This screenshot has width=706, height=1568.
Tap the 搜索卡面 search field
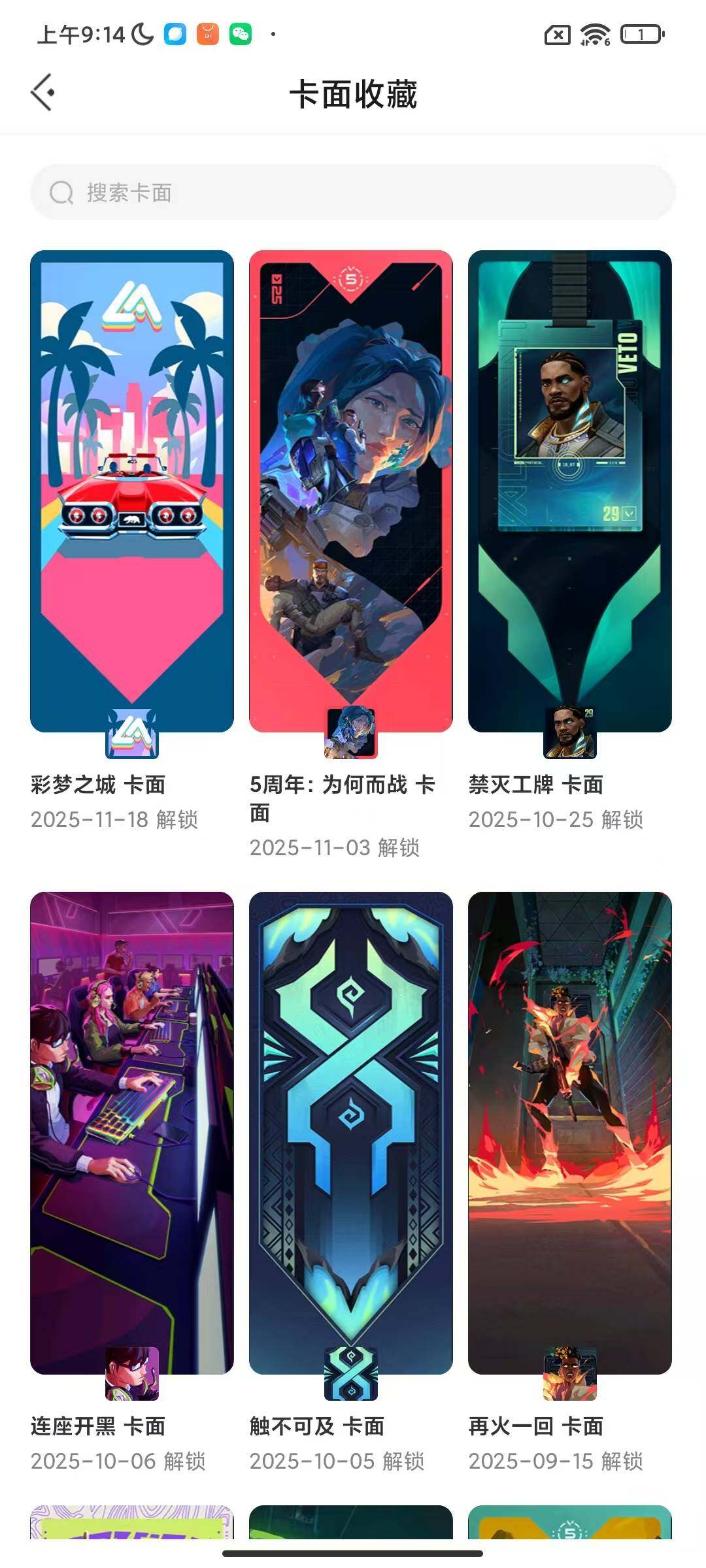click(353, 193)
